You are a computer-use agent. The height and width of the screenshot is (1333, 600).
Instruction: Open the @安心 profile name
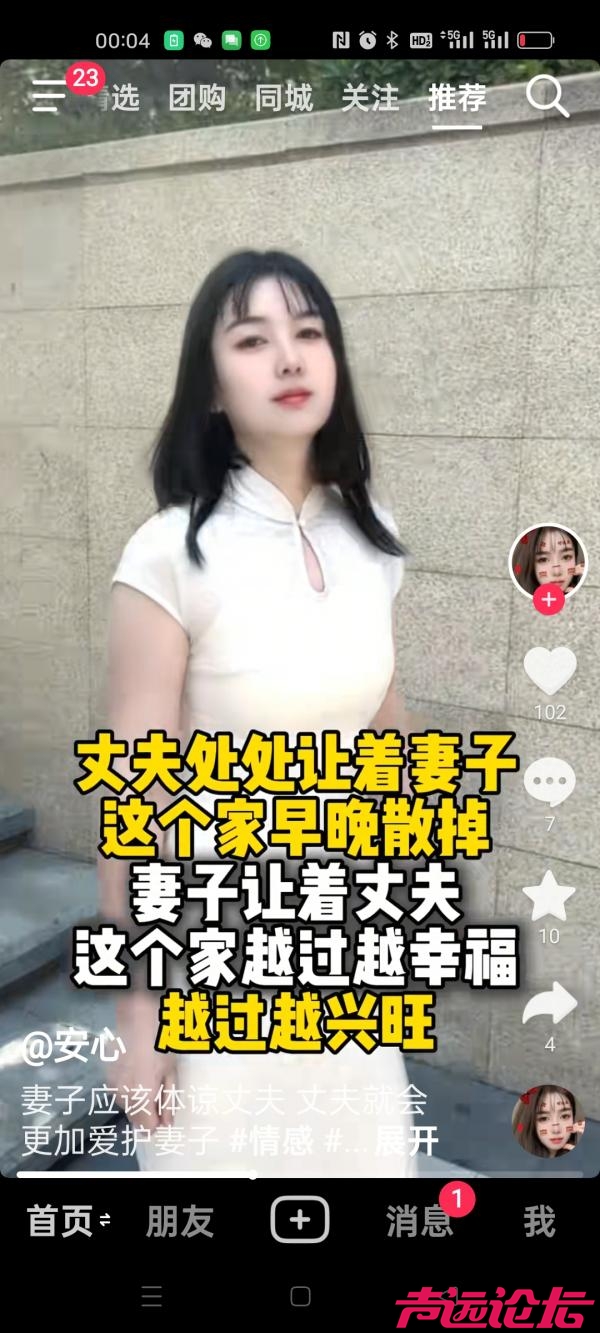click(x=74, y=1049)
